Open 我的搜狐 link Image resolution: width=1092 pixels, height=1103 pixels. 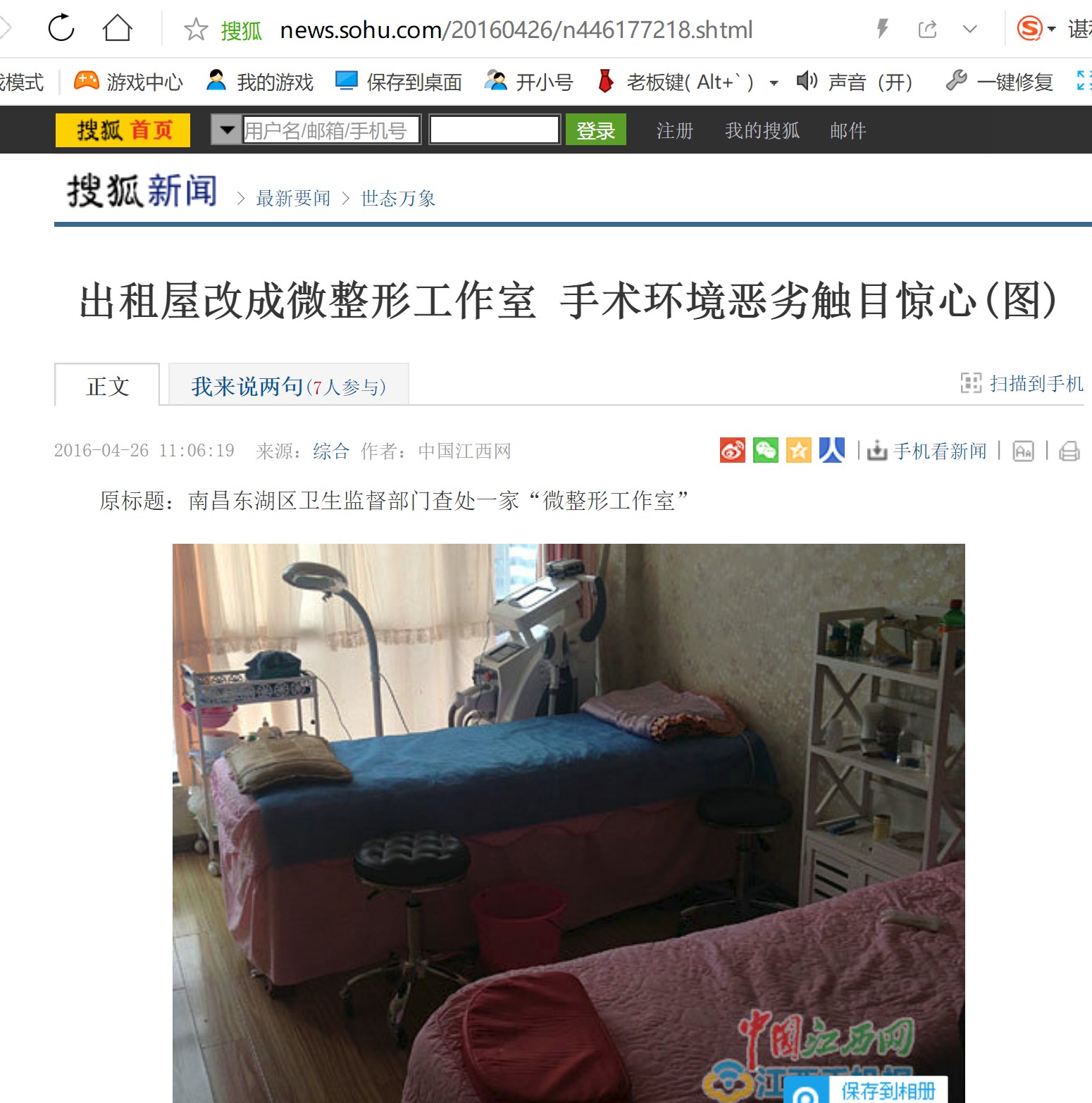pos(762,130)
